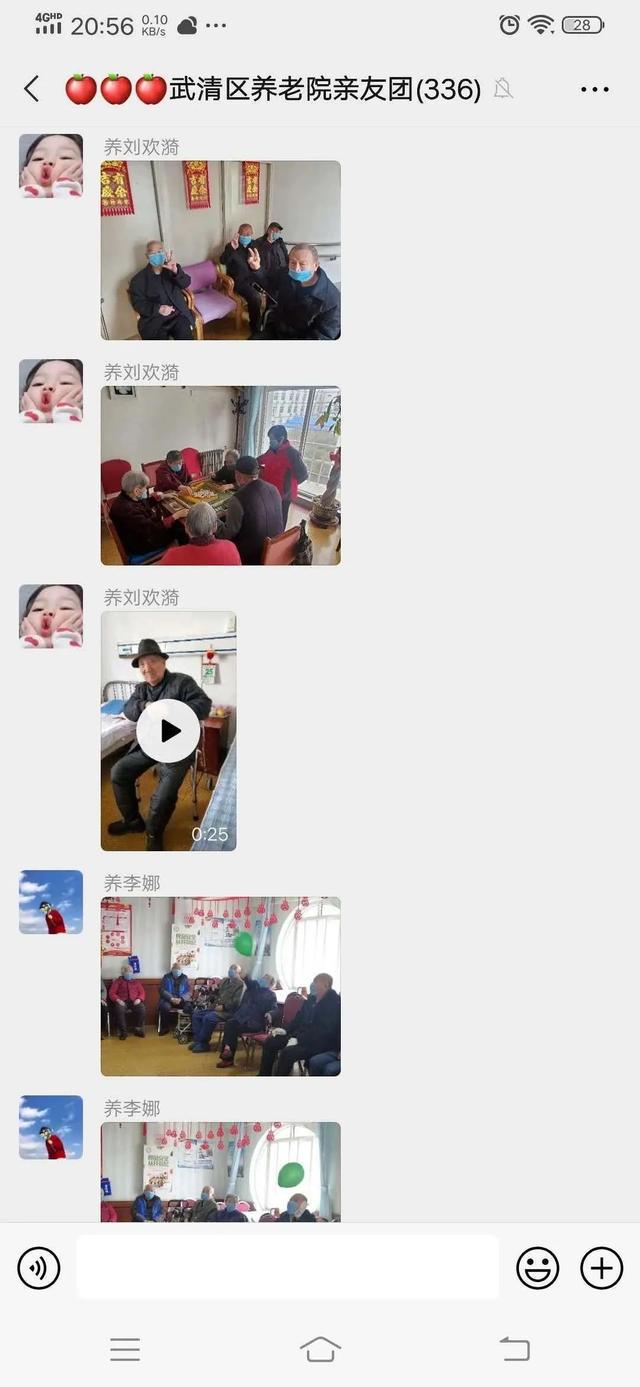Open the emoji sticker panel

[537, 1268]
